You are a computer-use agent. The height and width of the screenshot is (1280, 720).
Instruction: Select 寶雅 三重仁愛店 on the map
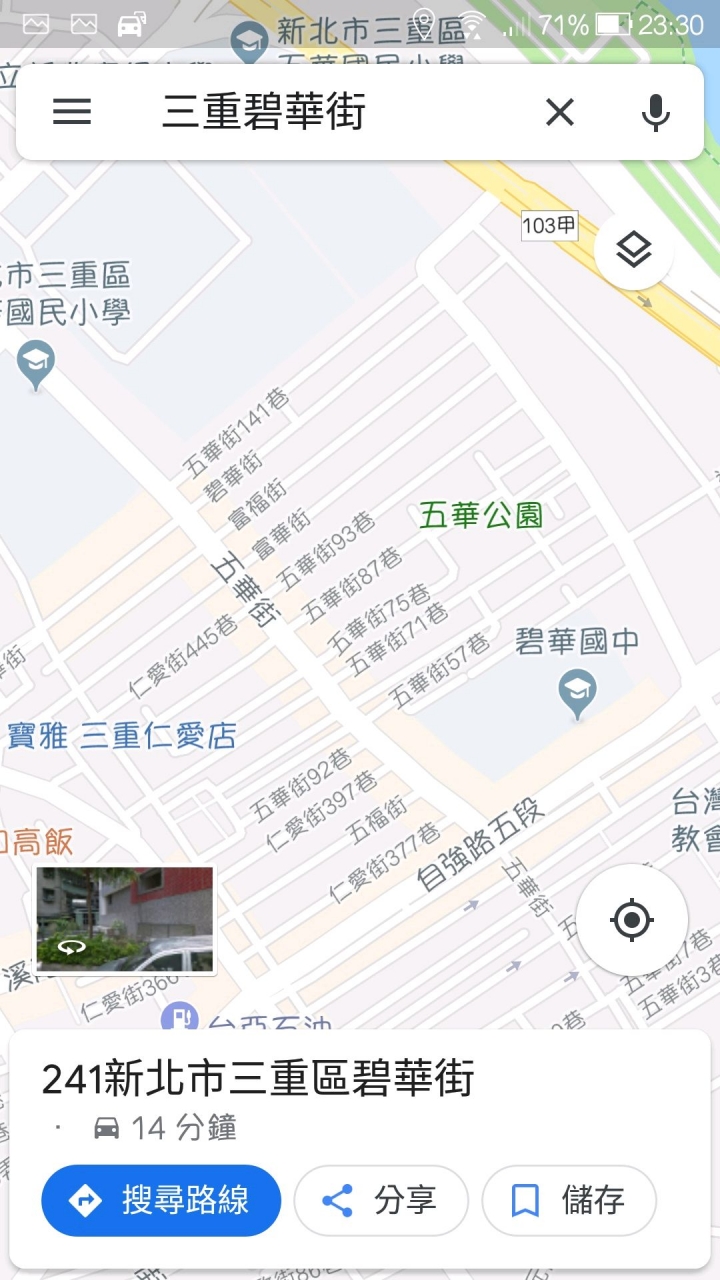point(122,737)
